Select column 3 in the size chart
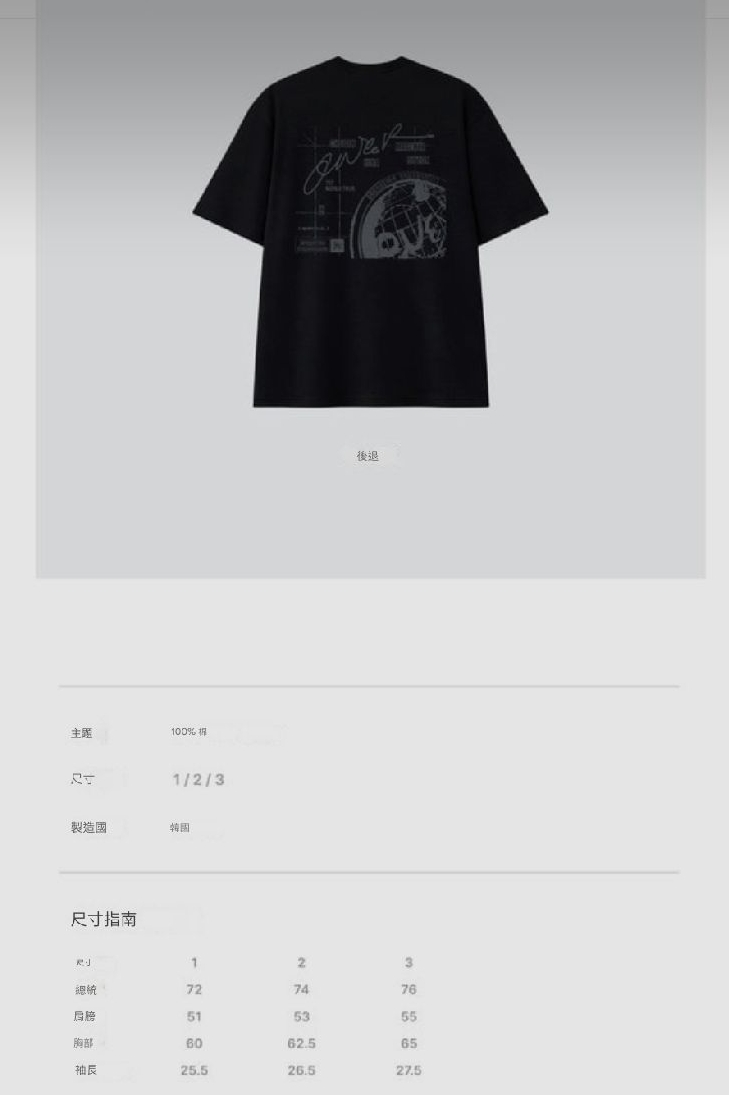Screen dimensions: 729x1095 (408, 962)
